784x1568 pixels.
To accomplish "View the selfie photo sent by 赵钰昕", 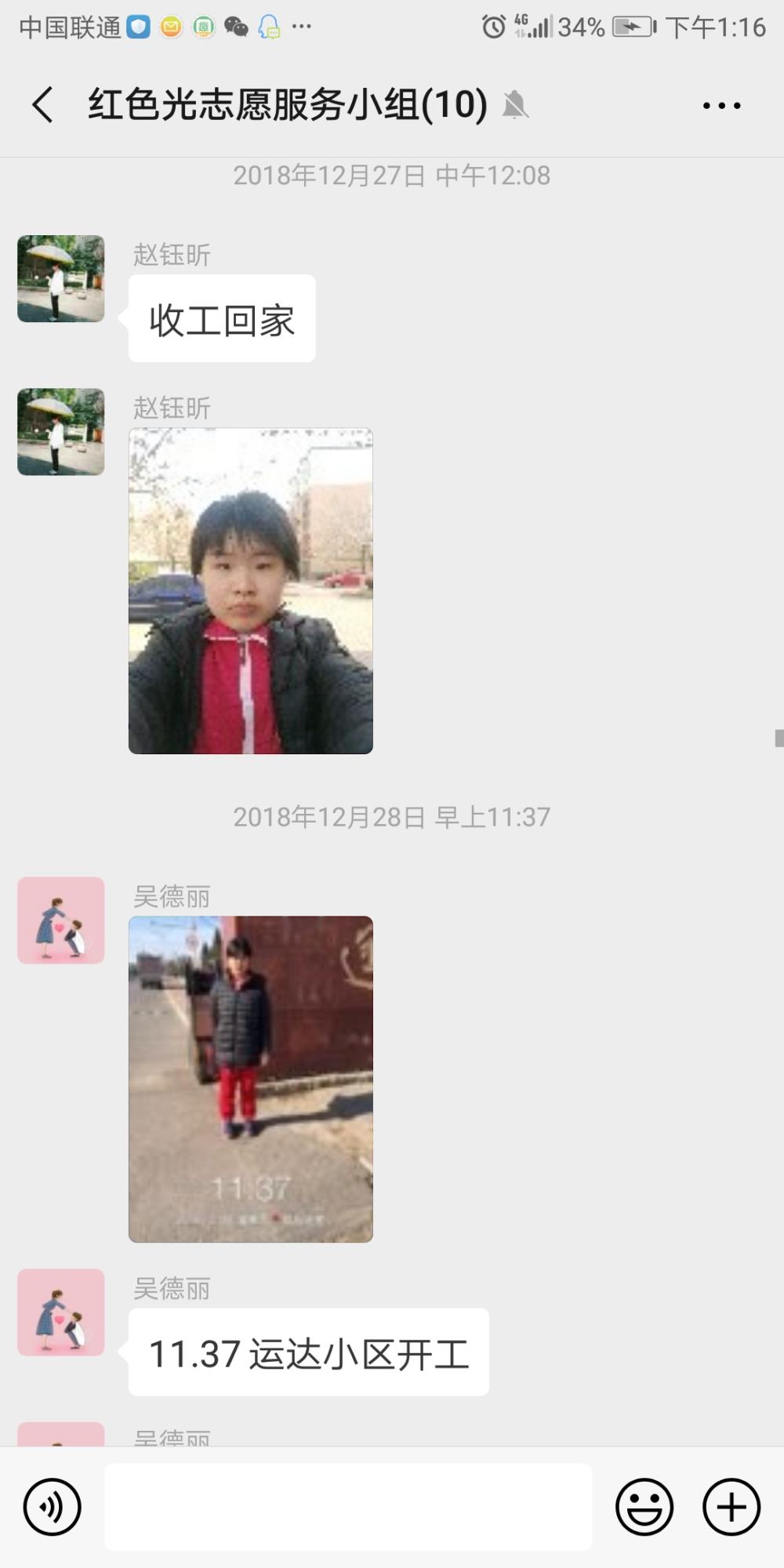I will pos(251,591).
